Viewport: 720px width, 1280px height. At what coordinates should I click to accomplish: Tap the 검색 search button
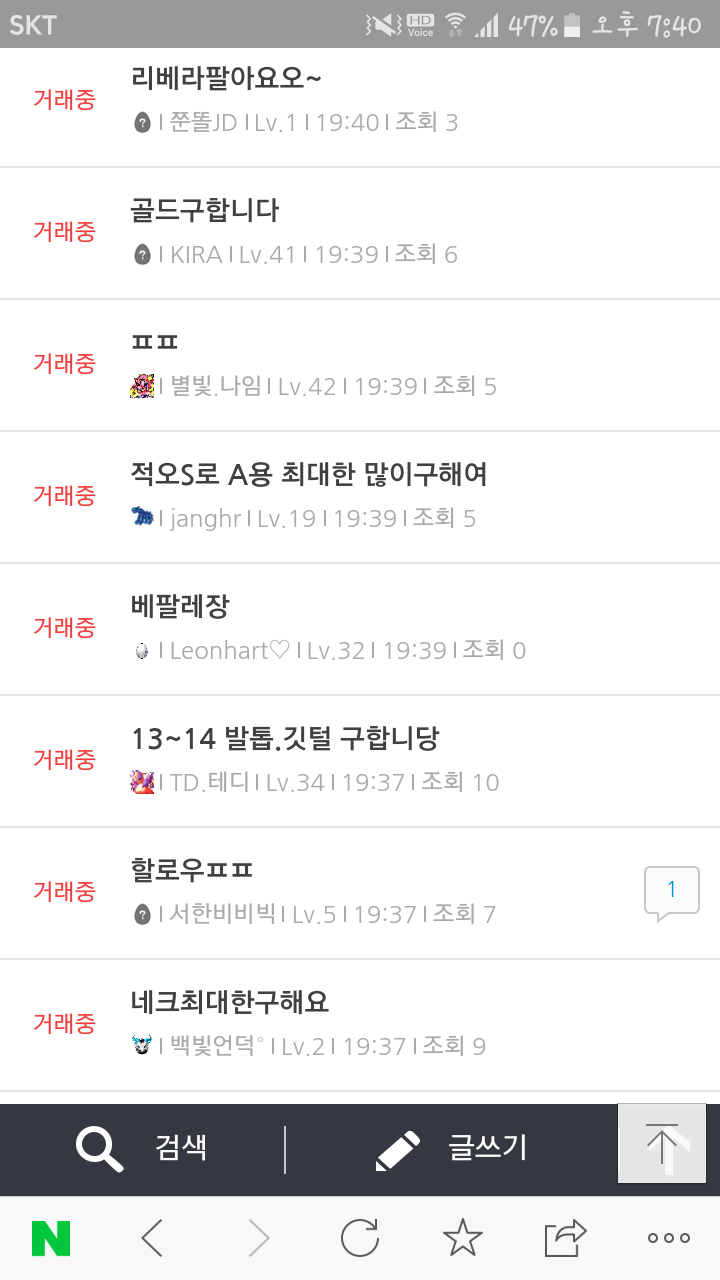point(142,1148)
